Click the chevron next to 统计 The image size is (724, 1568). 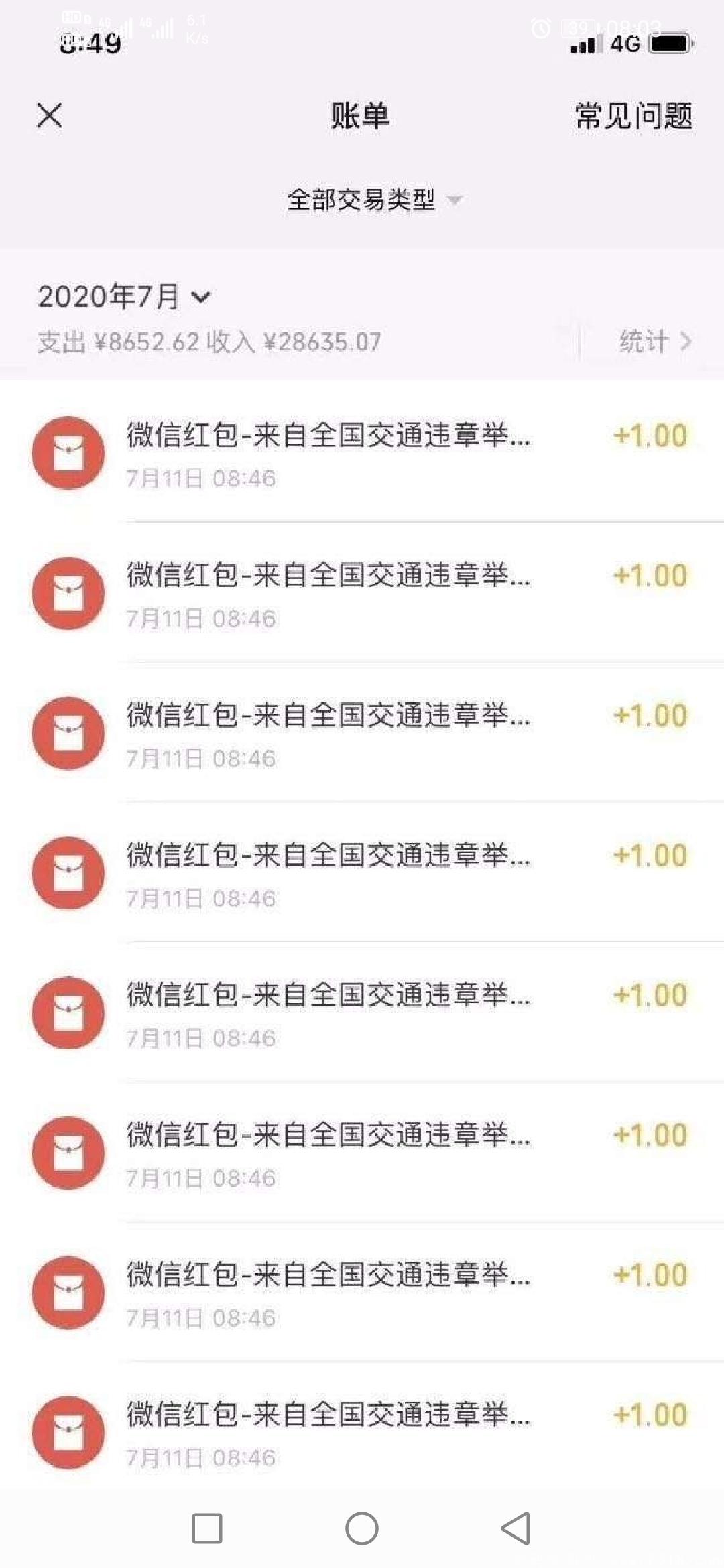click(x=686, y=341)
